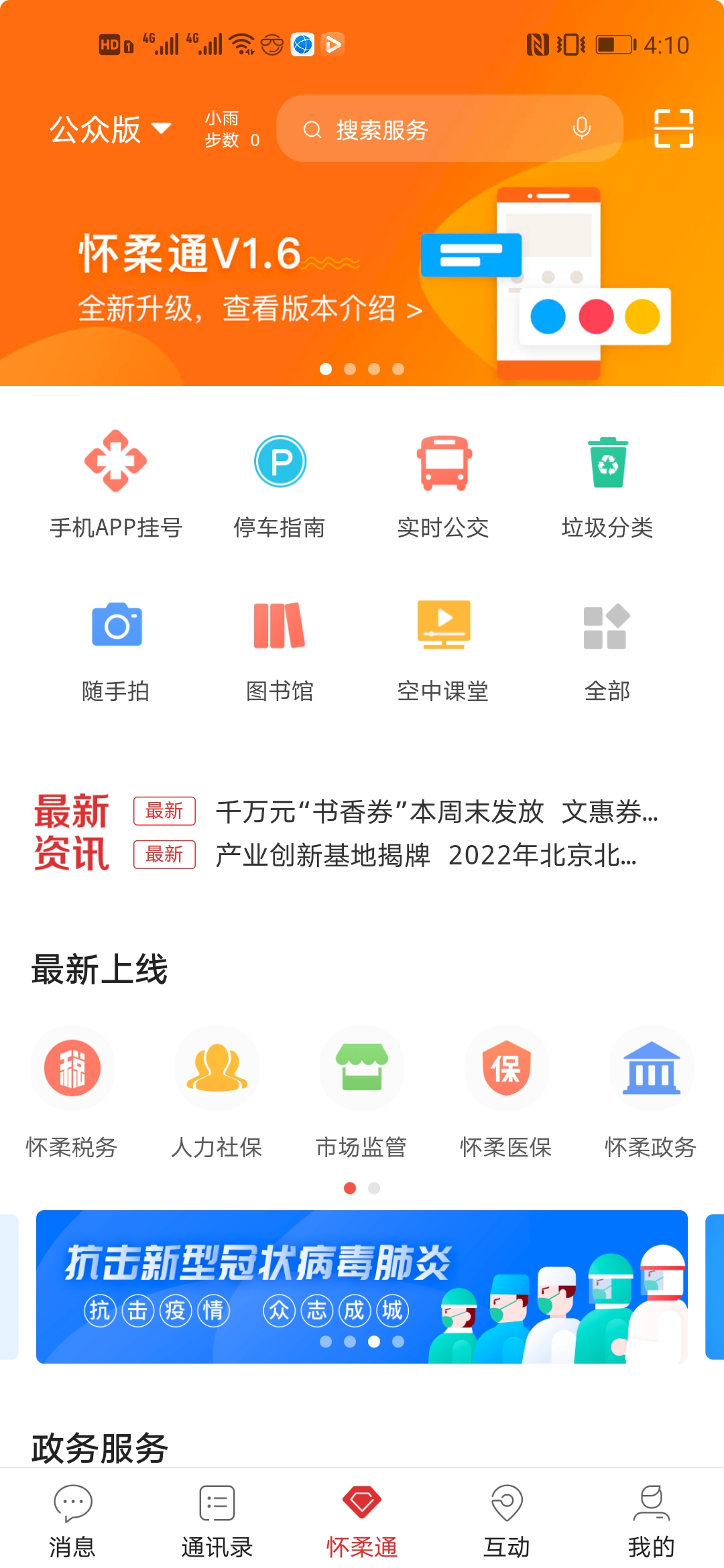Activate the microphone voice search icon
724x1568 pixels.
coord(582,128)
